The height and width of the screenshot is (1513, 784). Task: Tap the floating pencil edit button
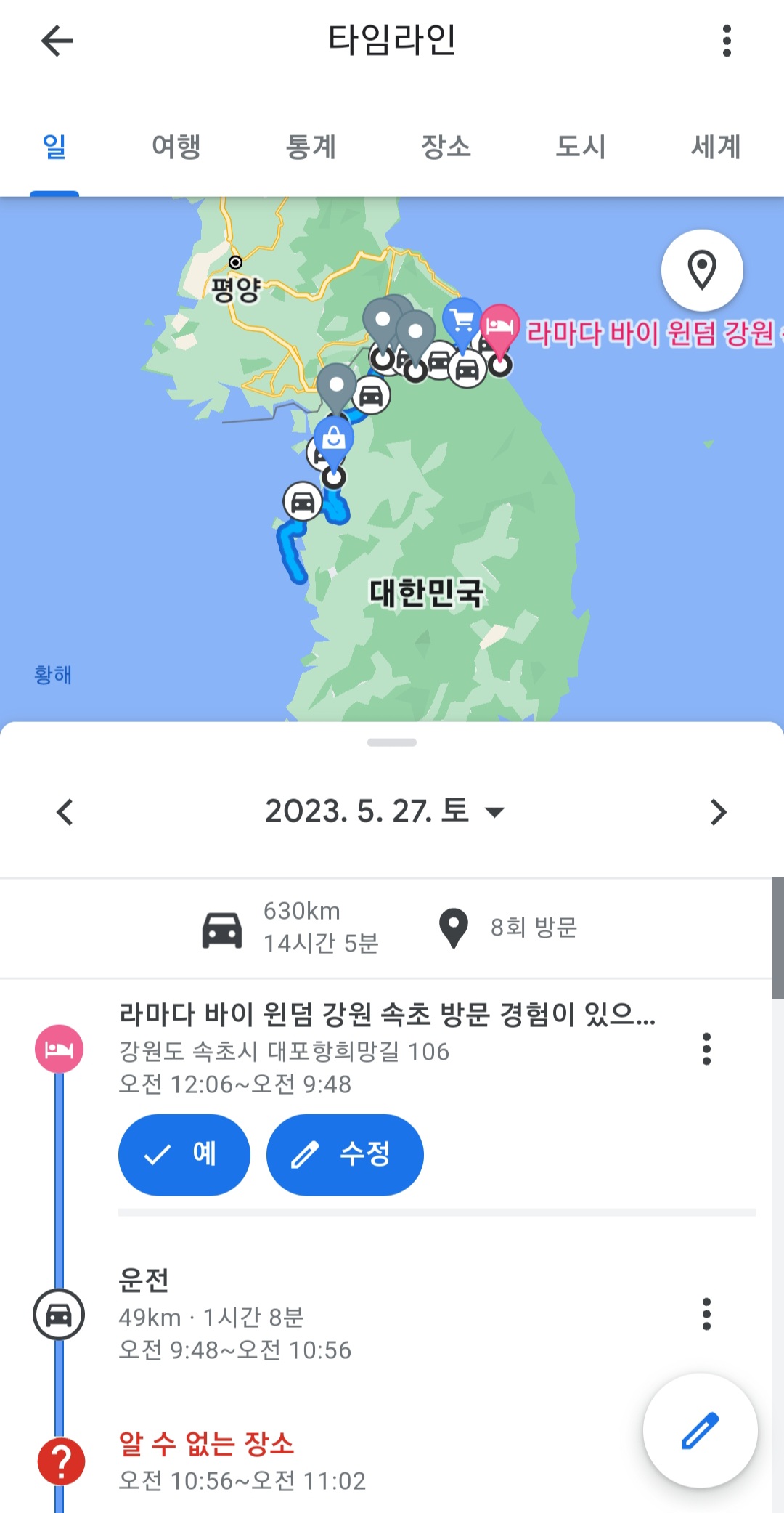tap(701, 1431)
